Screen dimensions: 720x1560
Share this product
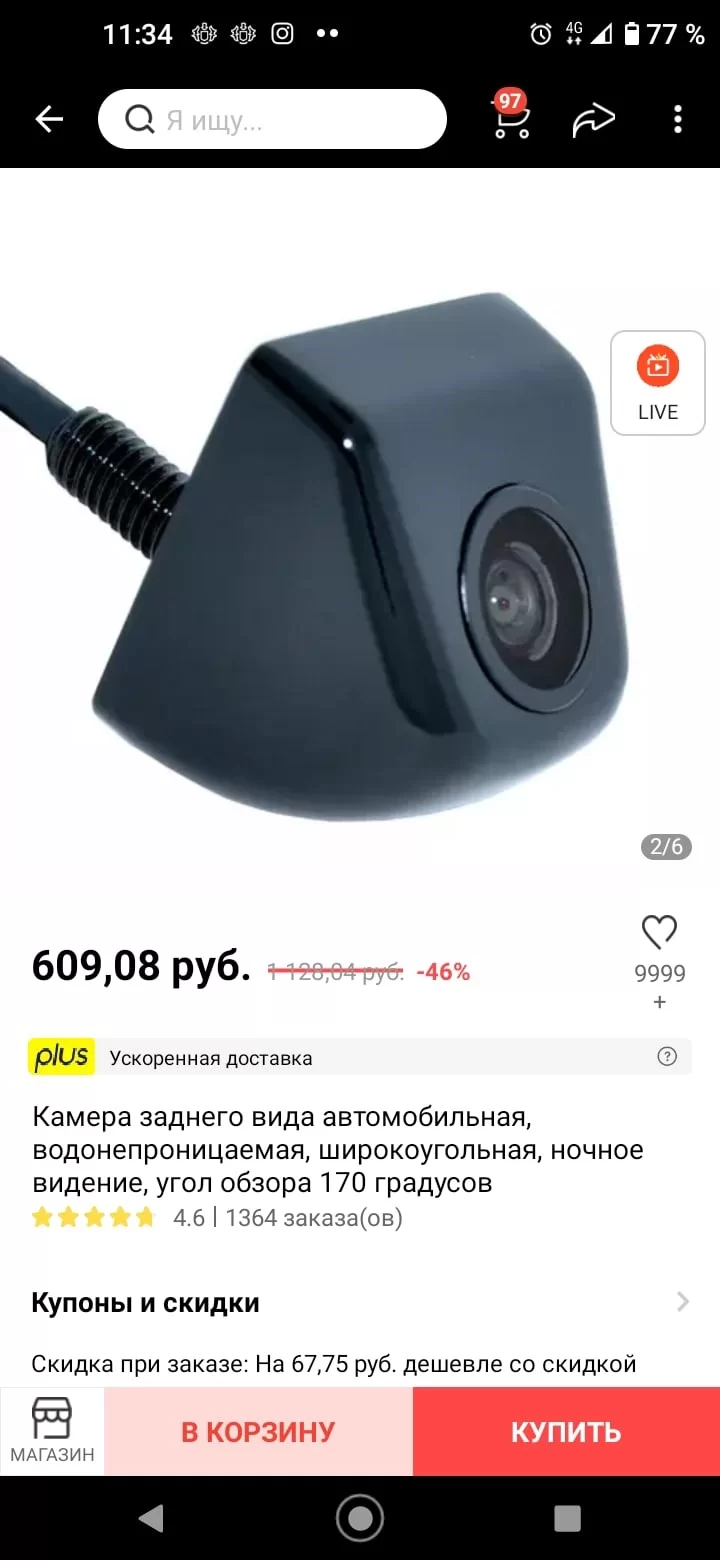click(x=593, y=120)
